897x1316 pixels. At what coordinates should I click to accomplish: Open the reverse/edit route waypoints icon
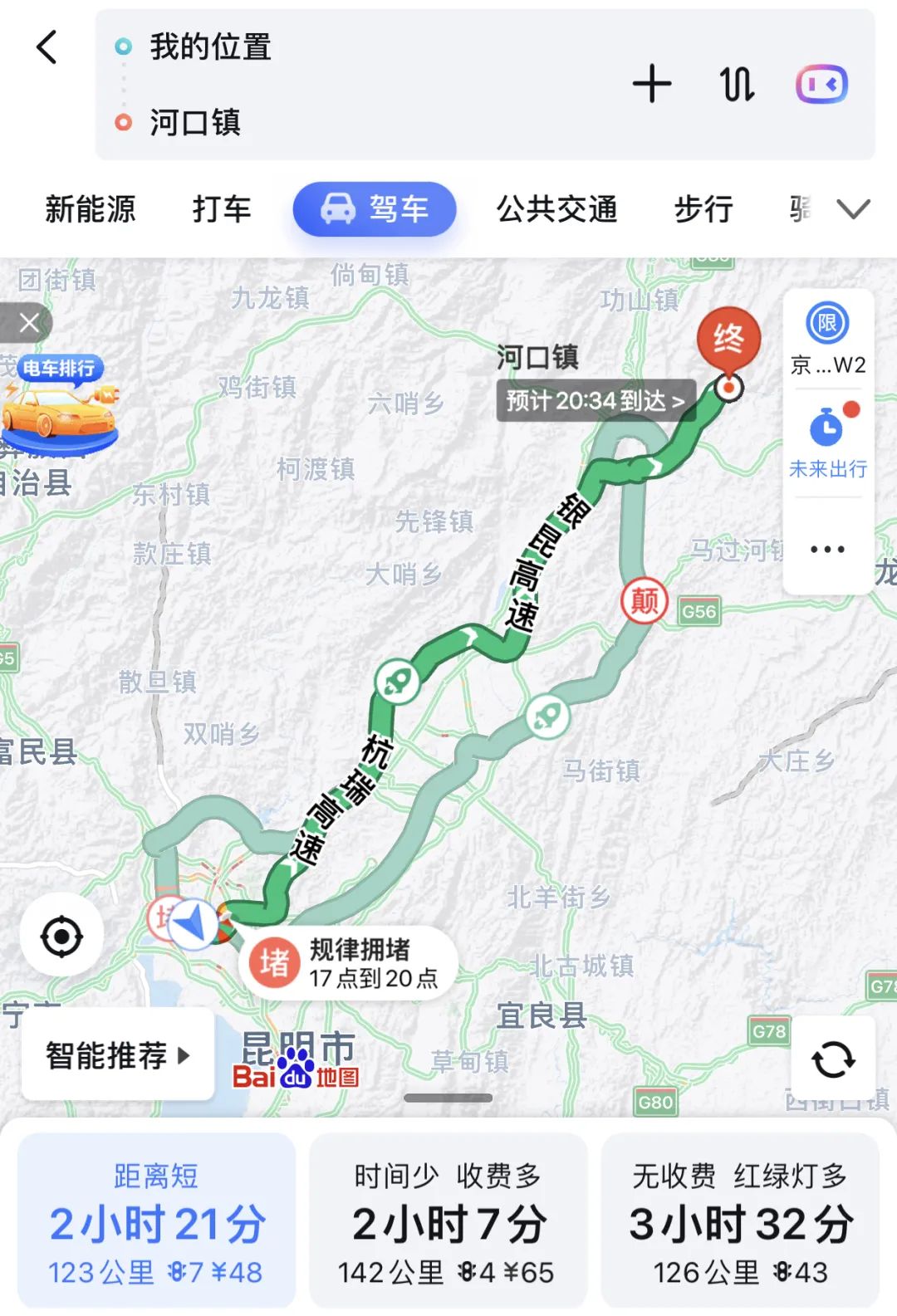click(739, 84)
